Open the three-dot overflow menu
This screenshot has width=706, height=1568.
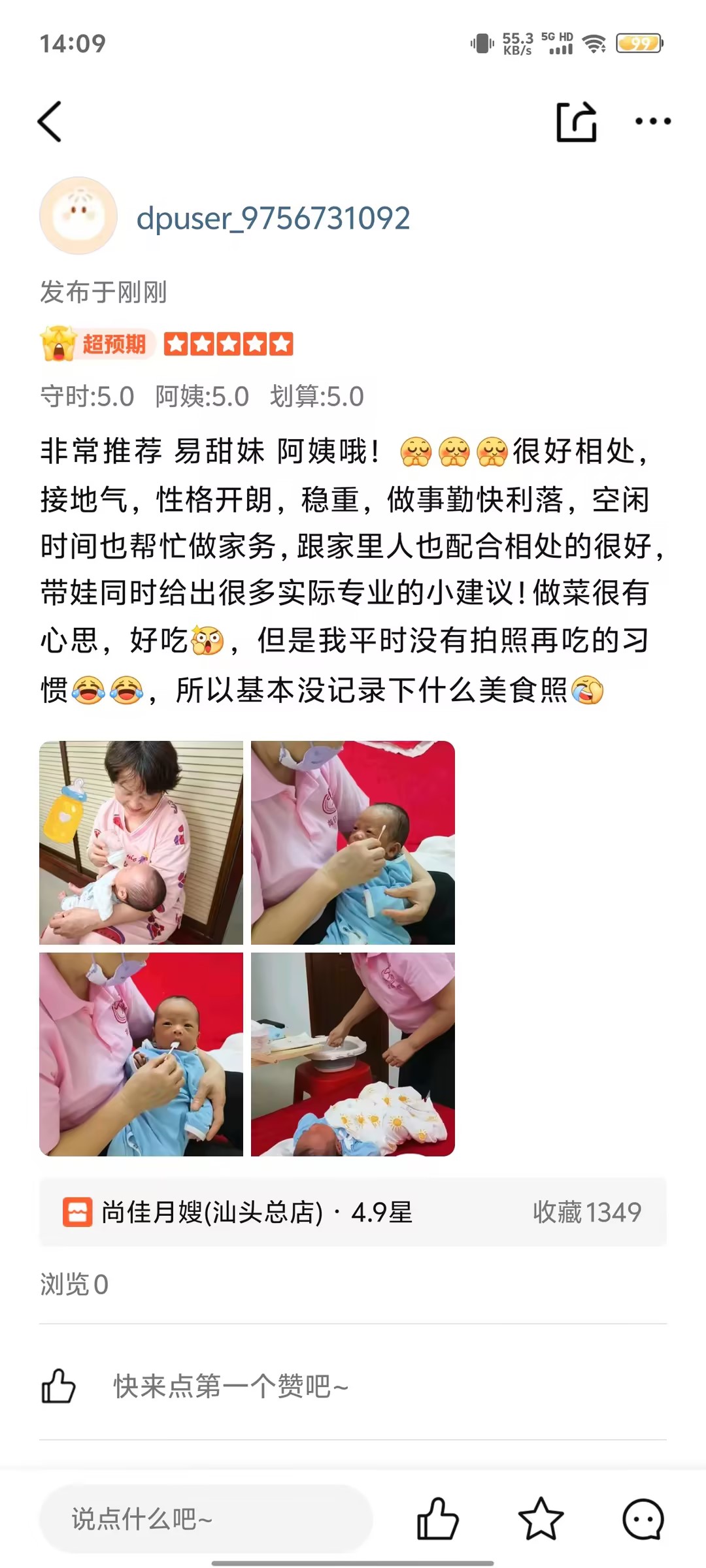[x=653, y=122]
